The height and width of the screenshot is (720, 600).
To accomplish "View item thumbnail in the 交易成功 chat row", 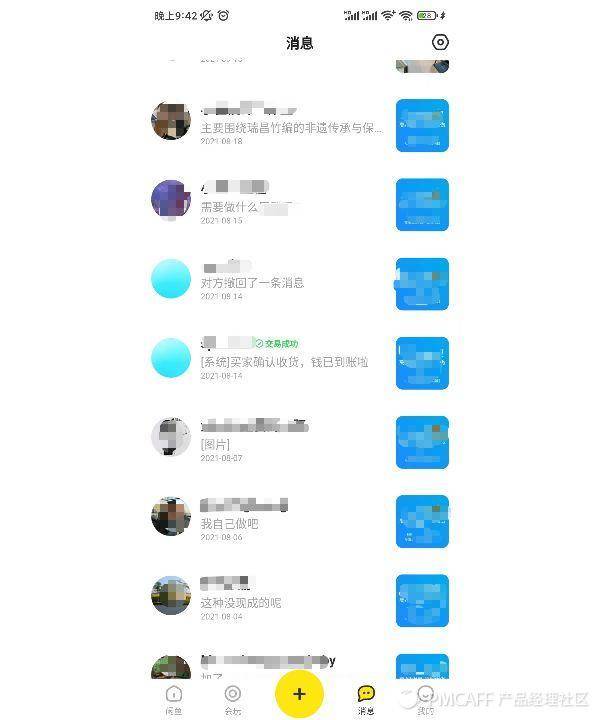I will 422,363.
